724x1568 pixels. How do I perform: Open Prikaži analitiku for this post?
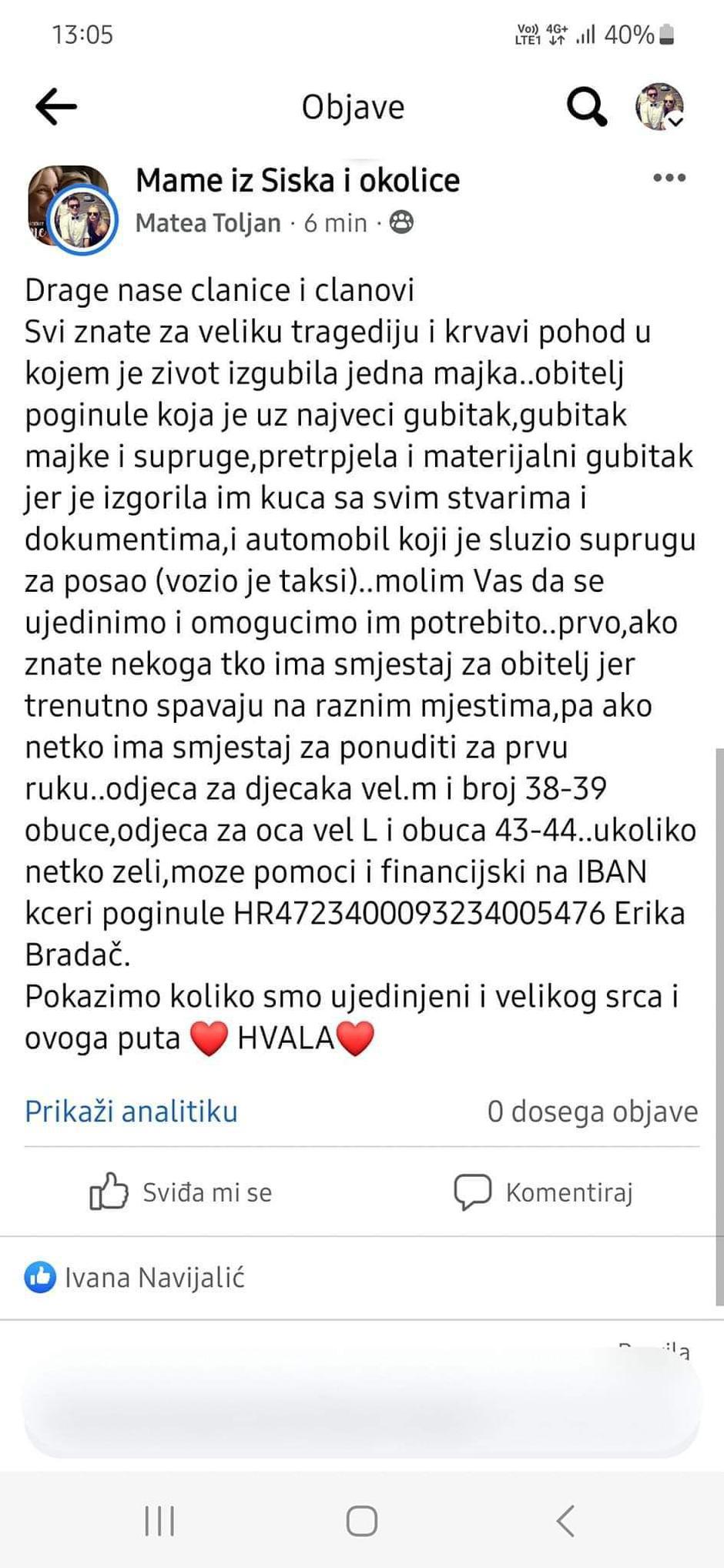point(131,1112)
